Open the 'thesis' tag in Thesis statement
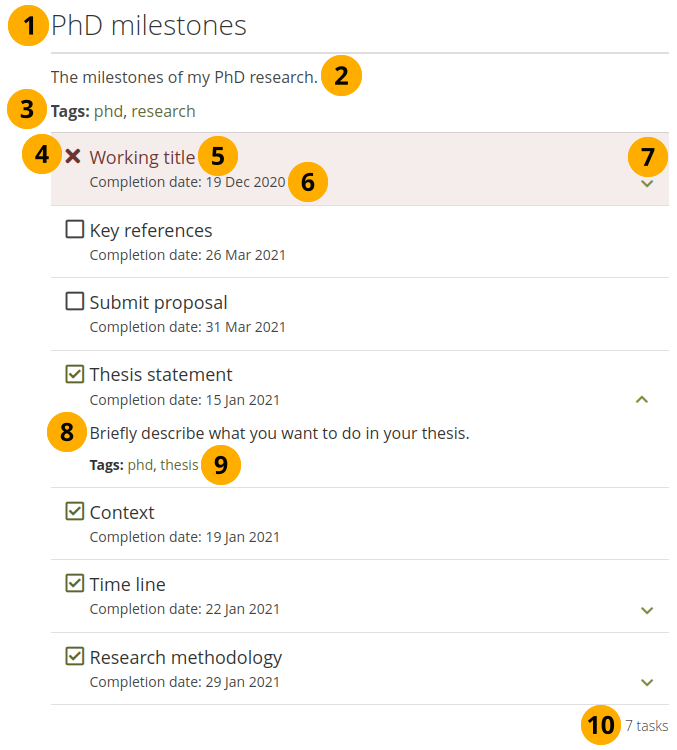The width and height of the screenshot is (677, 750). click(x=179, y=465)
